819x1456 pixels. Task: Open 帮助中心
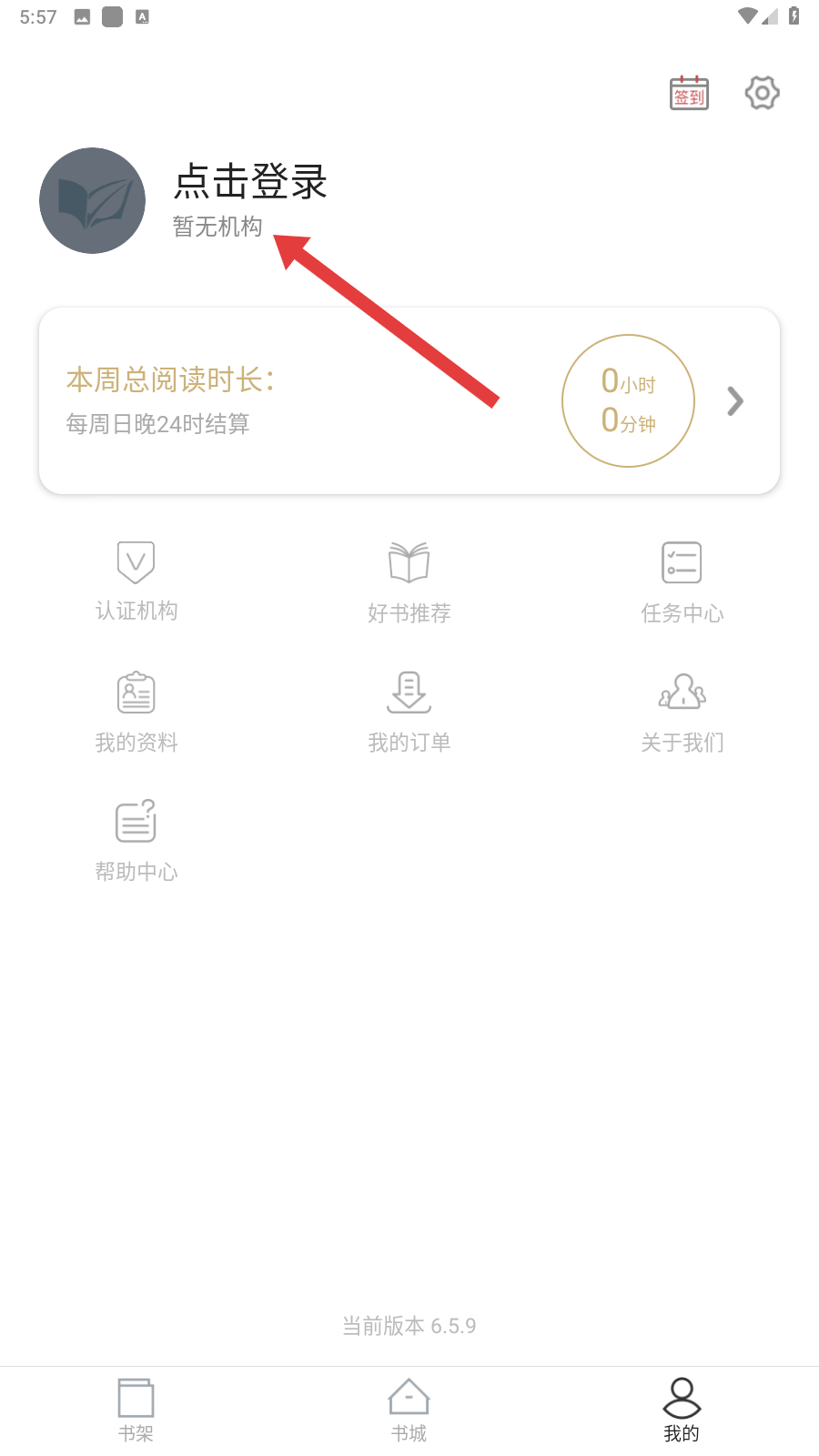click(x=136, y=841)
